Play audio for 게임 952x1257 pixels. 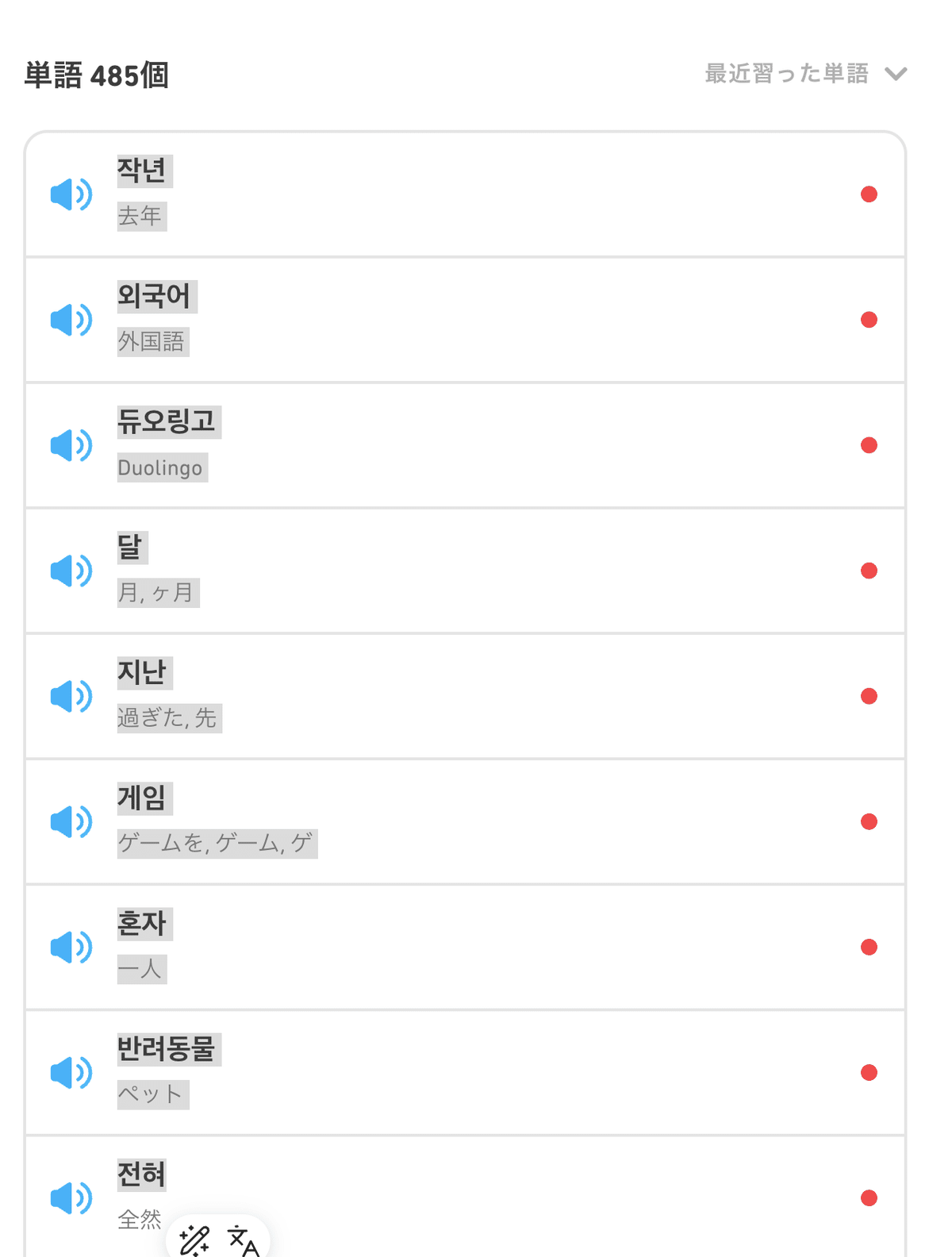[x=71, y=821]
